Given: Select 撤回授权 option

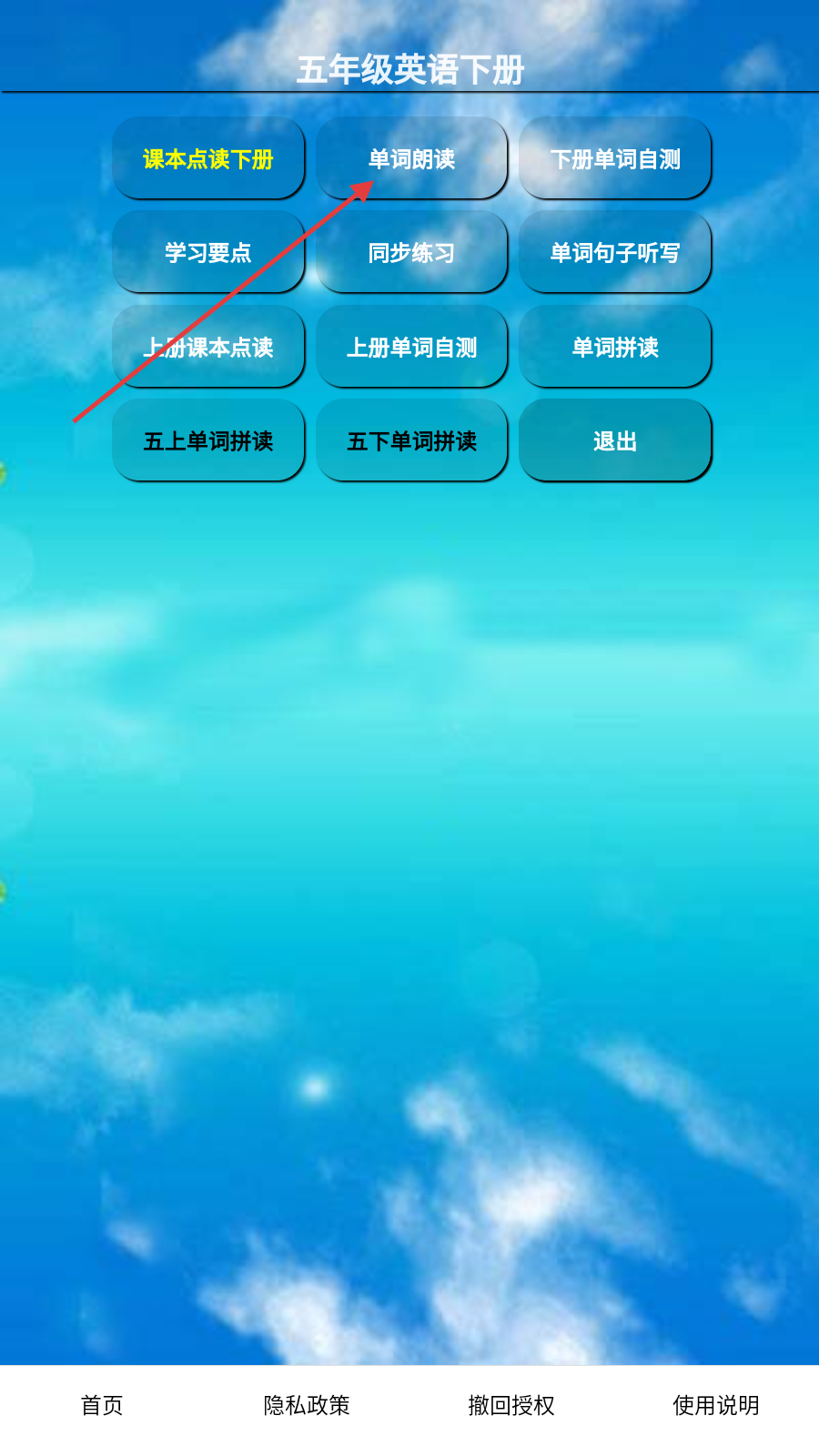Looking at the screenshot, I should 511,1405.
